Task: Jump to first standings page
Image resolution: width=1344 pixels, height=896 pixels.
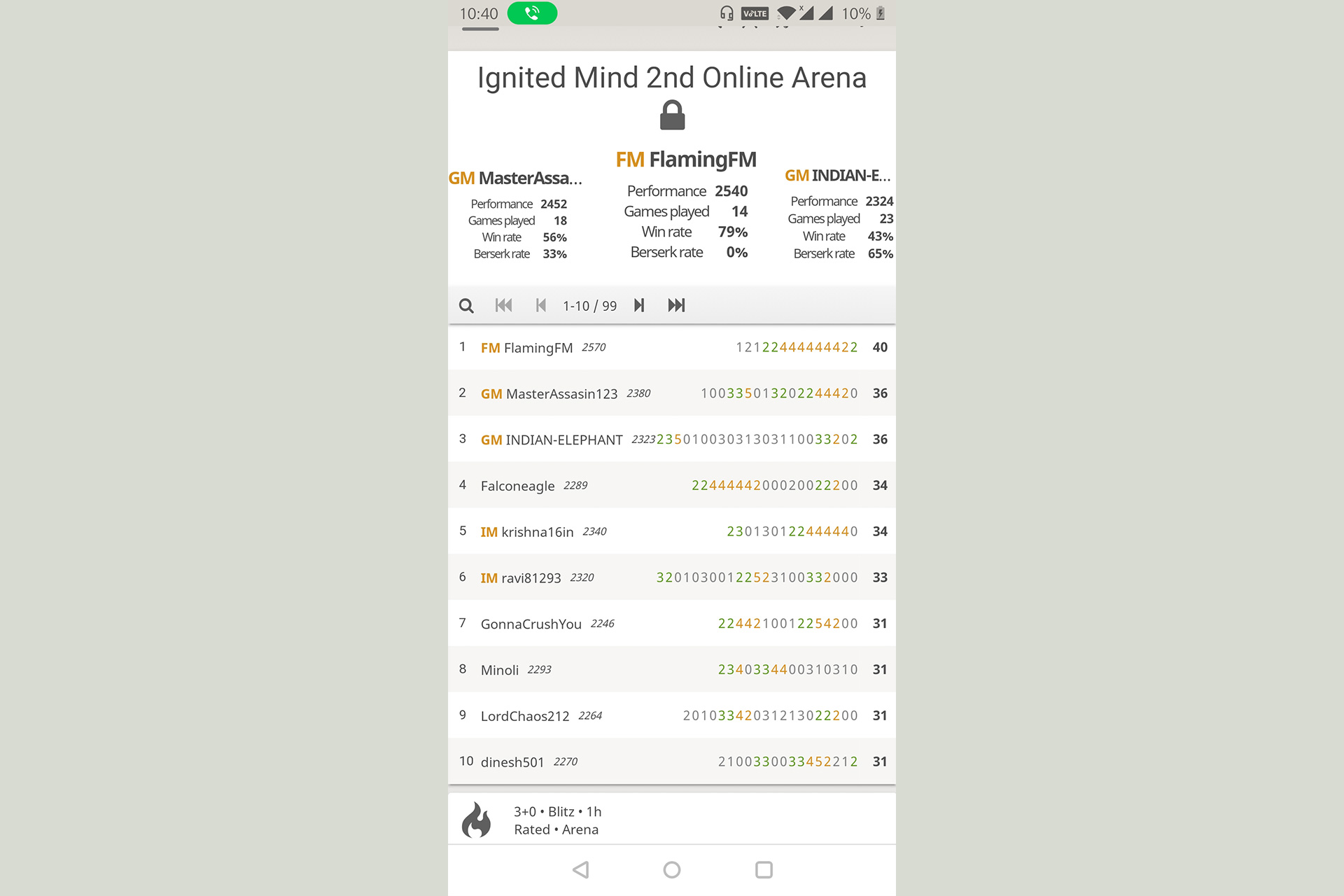Action: coord(503,306)
